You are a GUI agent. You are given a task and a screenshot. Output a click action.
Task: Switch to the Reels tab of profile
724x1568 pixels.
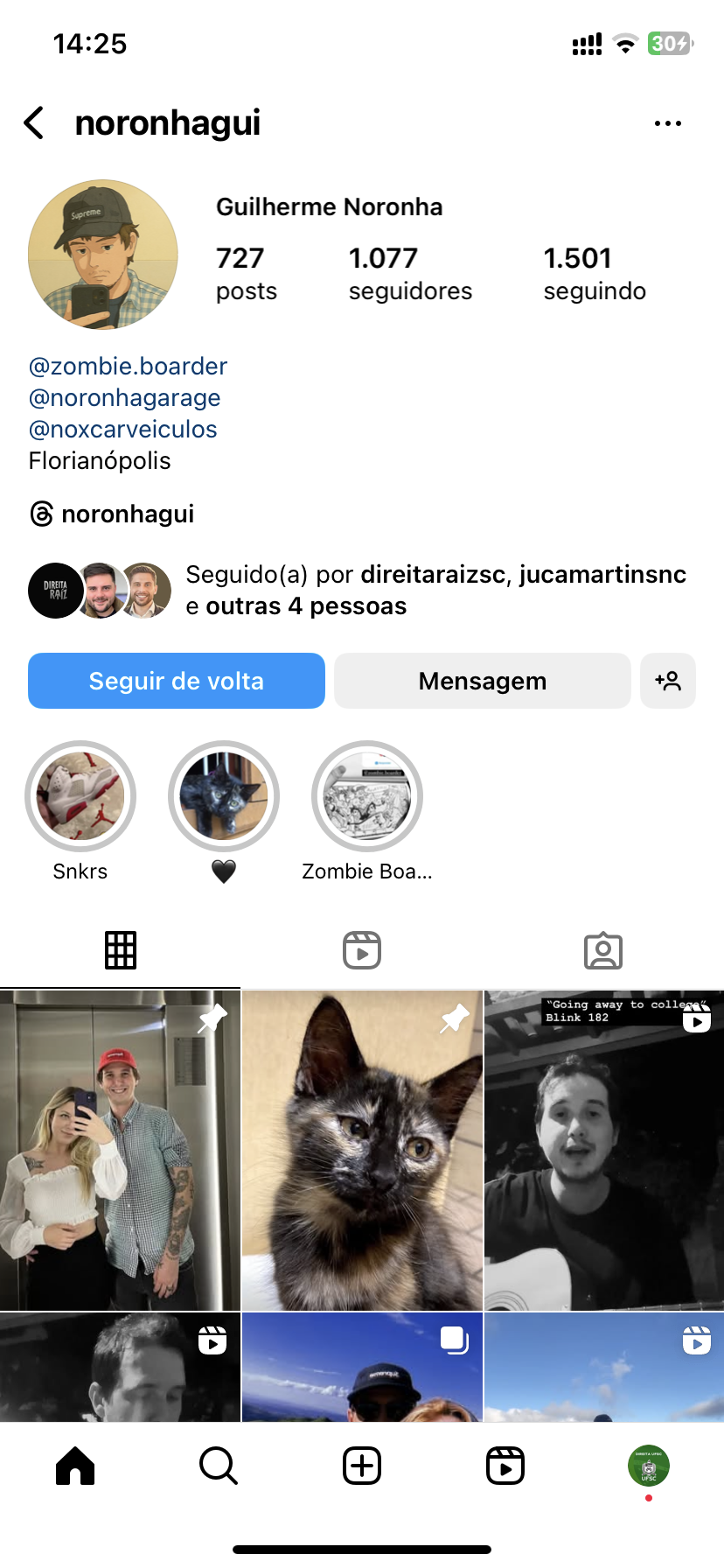click(x=362, y=950)
